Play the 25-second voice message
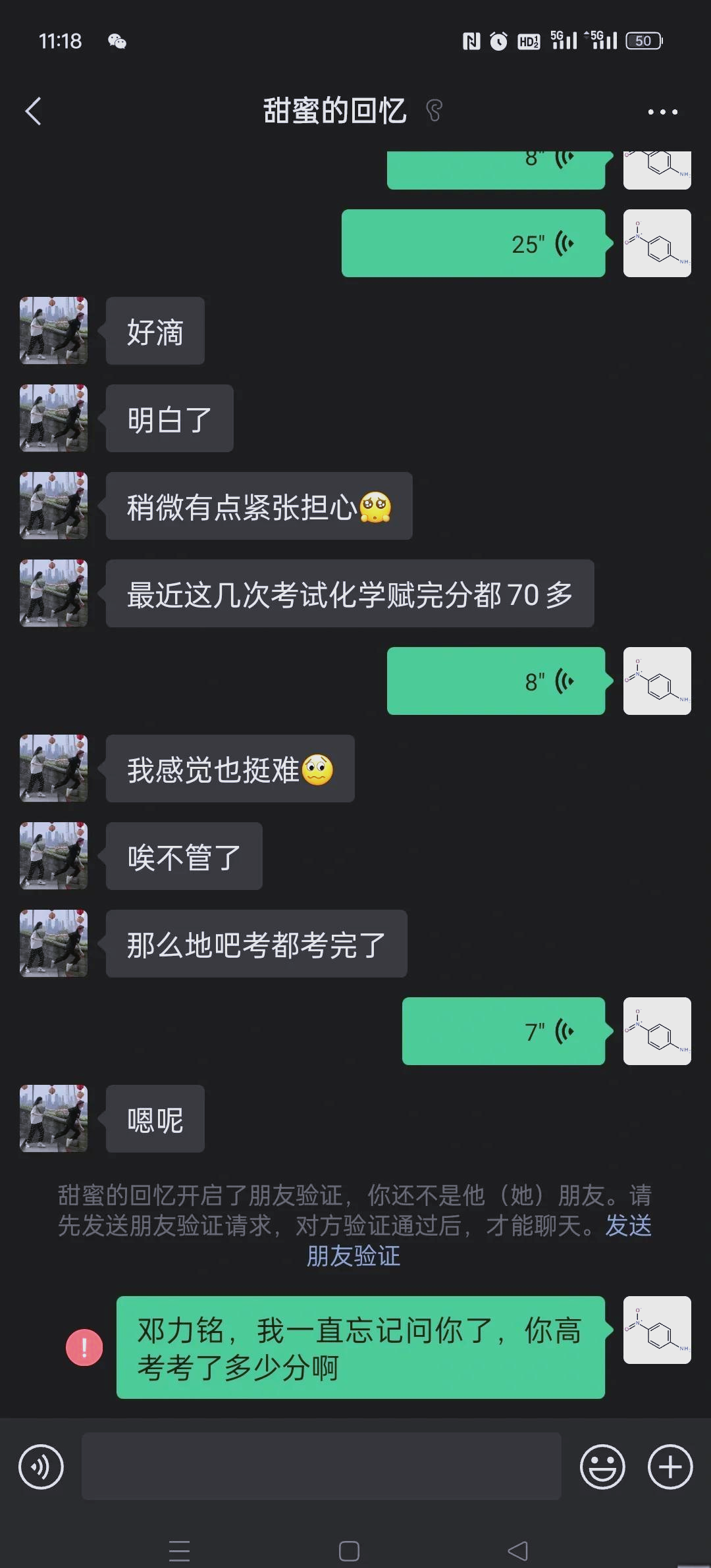 click(x=473, y=244)
